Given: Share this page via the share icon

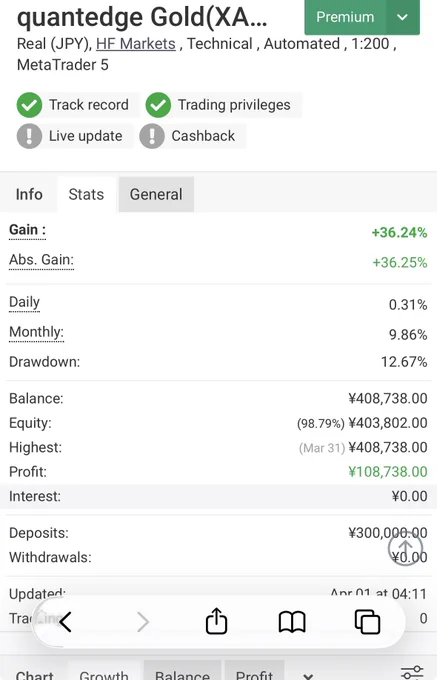Looking at the screenshot, I should pyautogui.click(x=216, y=621).
